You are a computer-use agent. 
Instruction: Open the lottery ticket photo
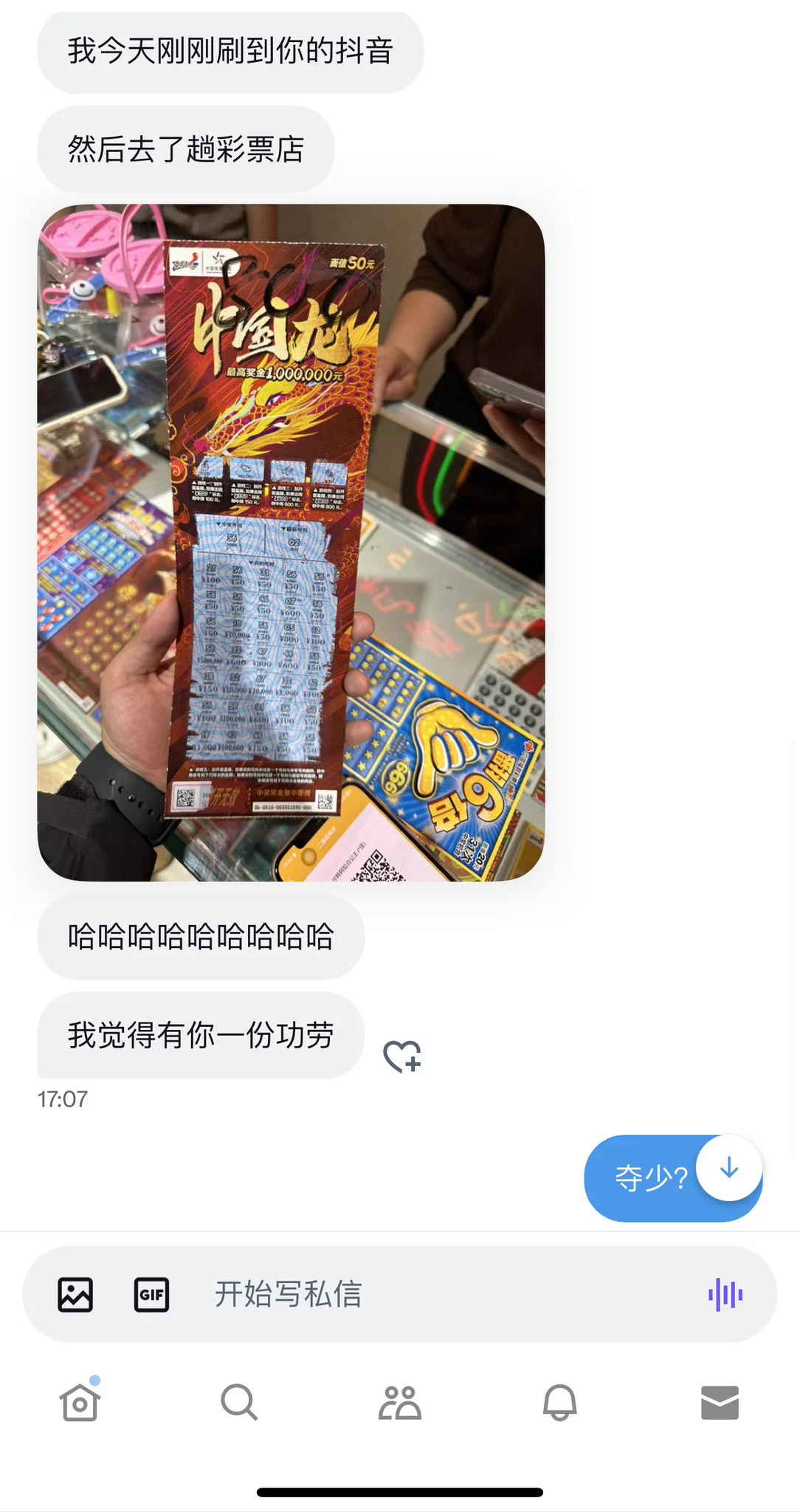tap(291, 543)
